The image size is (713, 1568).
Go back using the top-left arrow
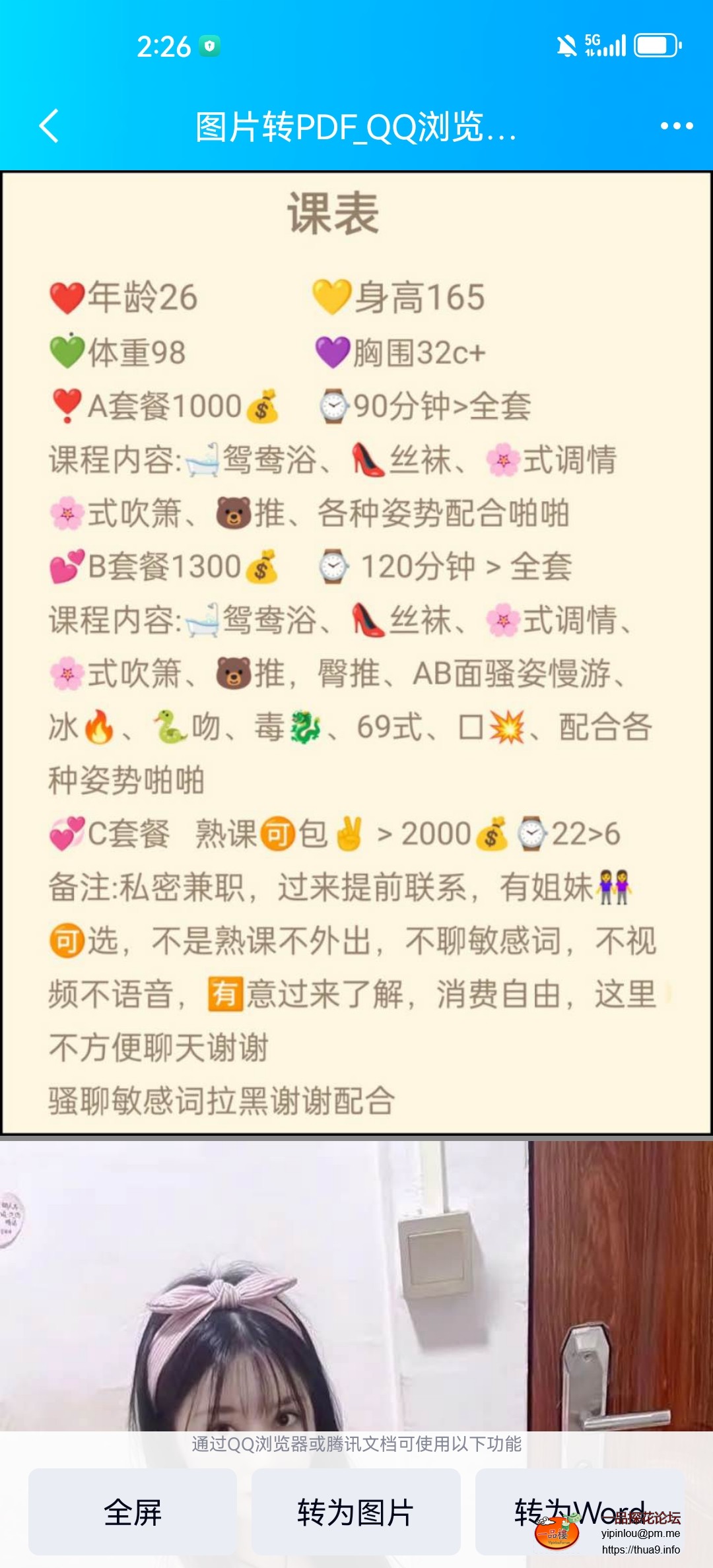pos(50,126)
